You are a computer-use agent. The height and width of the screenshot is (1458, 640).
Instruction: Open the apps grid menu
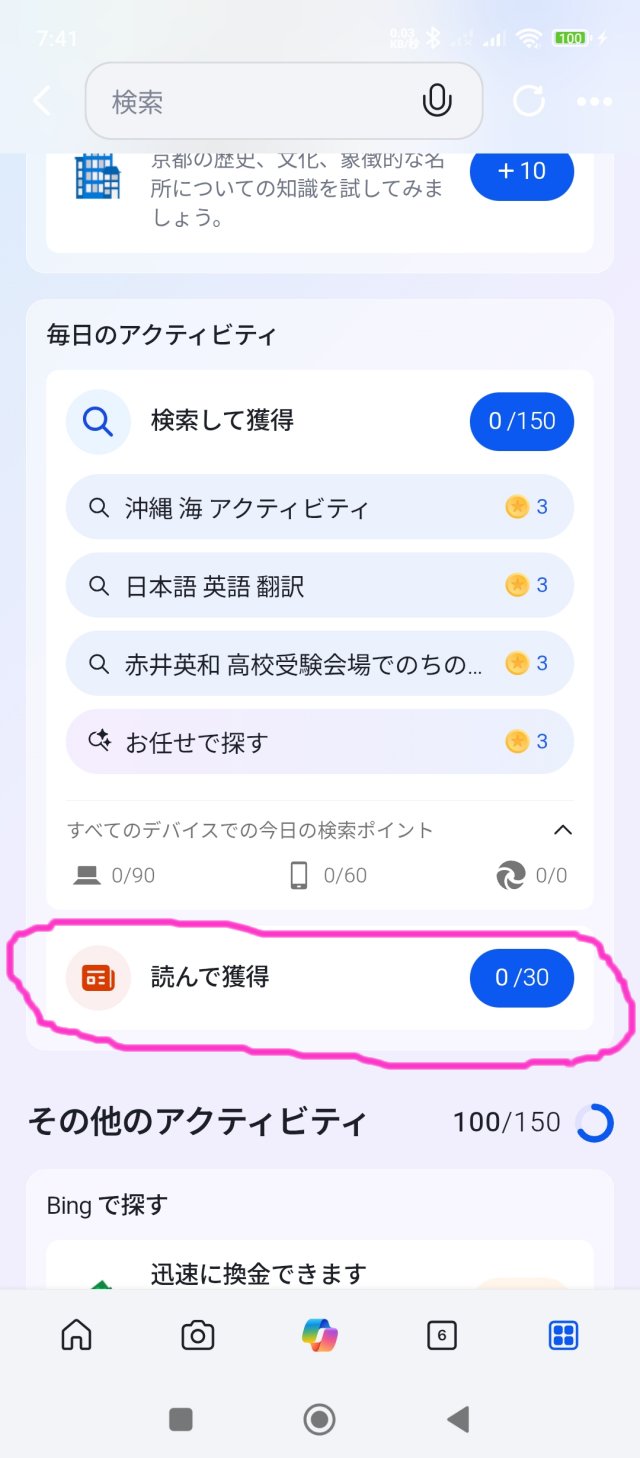click(x=564, y=1335)
